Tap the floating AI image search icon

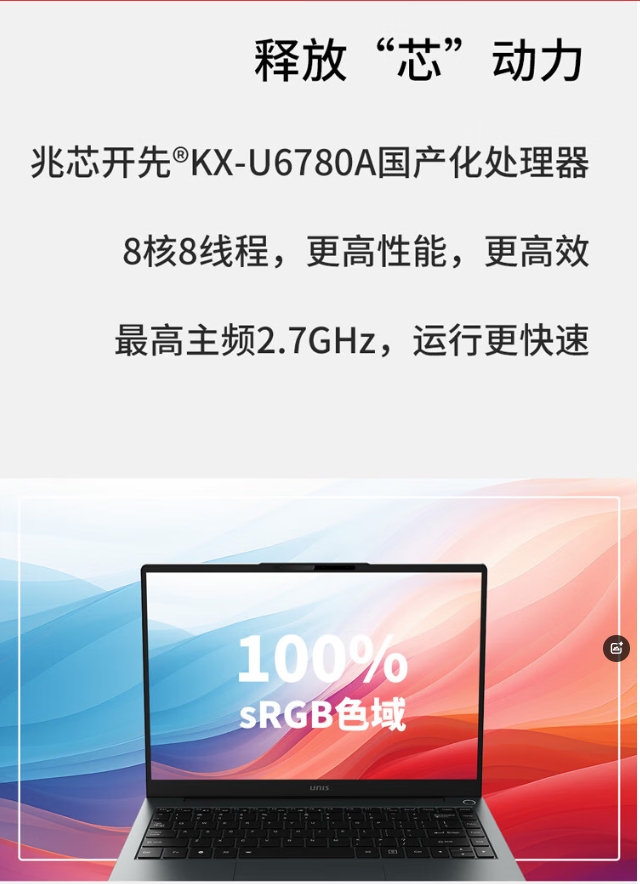(x=616, y=648)
